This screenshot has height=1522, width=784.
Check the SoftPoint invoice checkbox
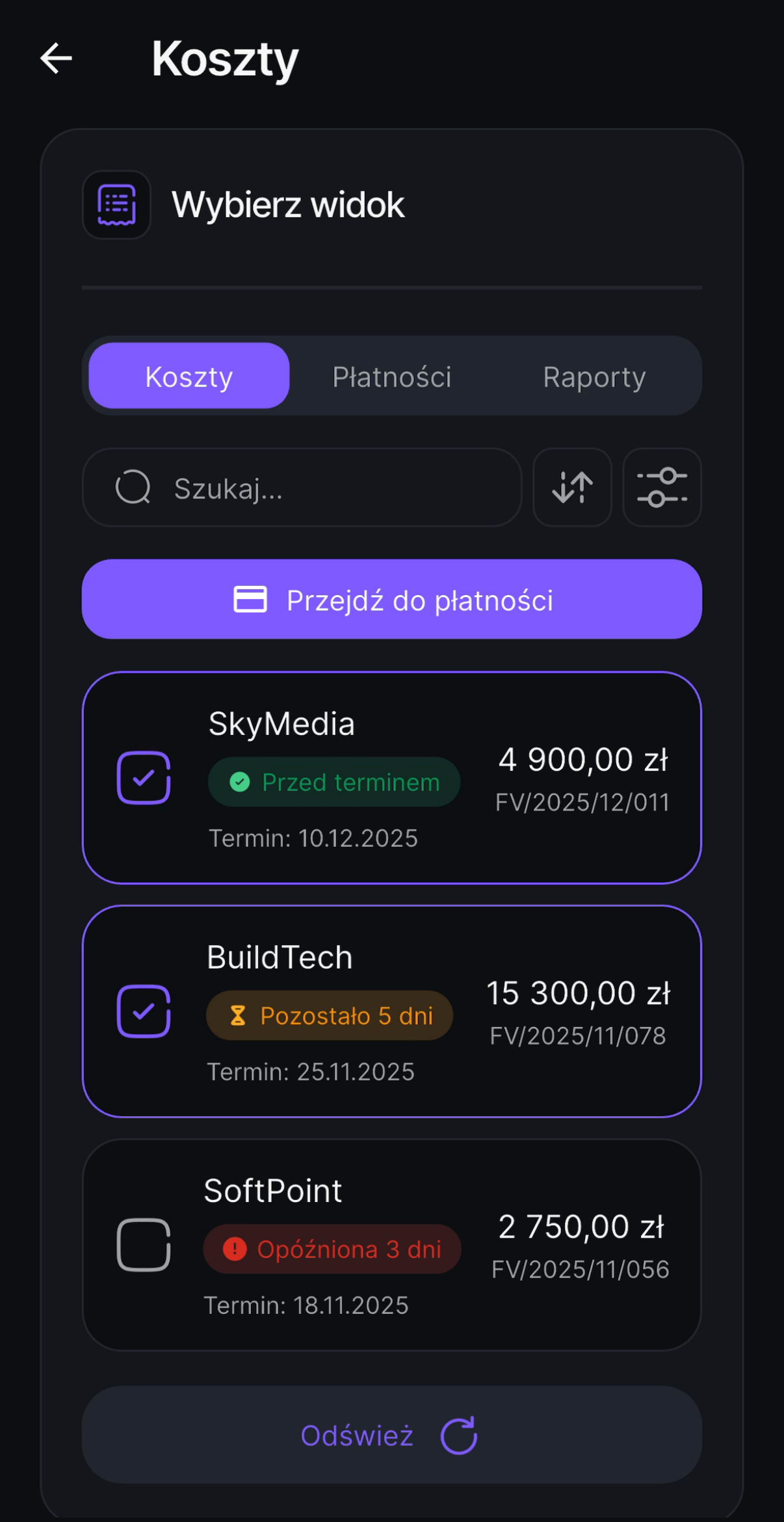click(x=144, y=1245)
